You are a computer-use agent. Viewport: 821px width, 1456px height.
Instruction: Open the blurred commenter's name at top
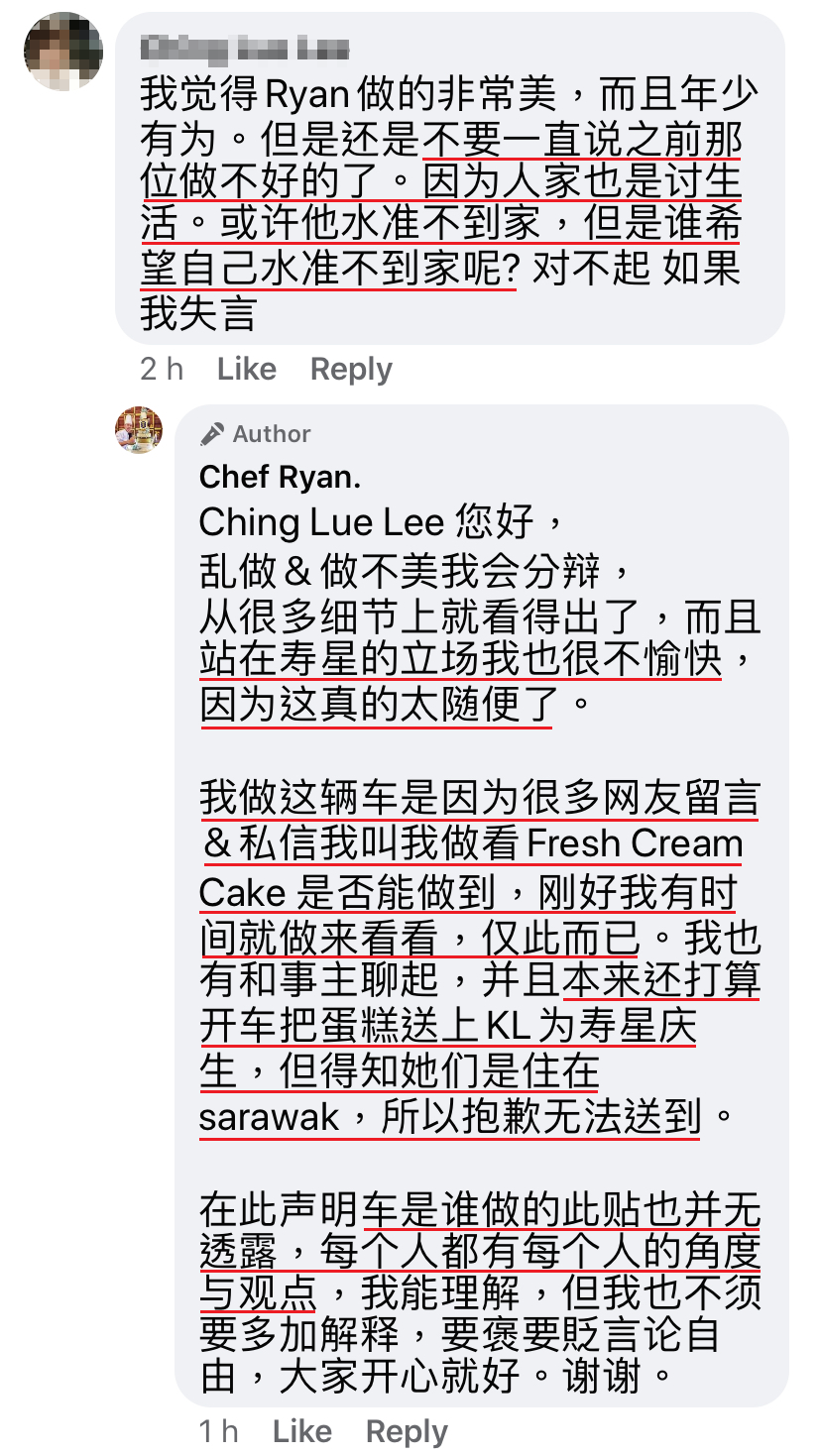[244, 49]
